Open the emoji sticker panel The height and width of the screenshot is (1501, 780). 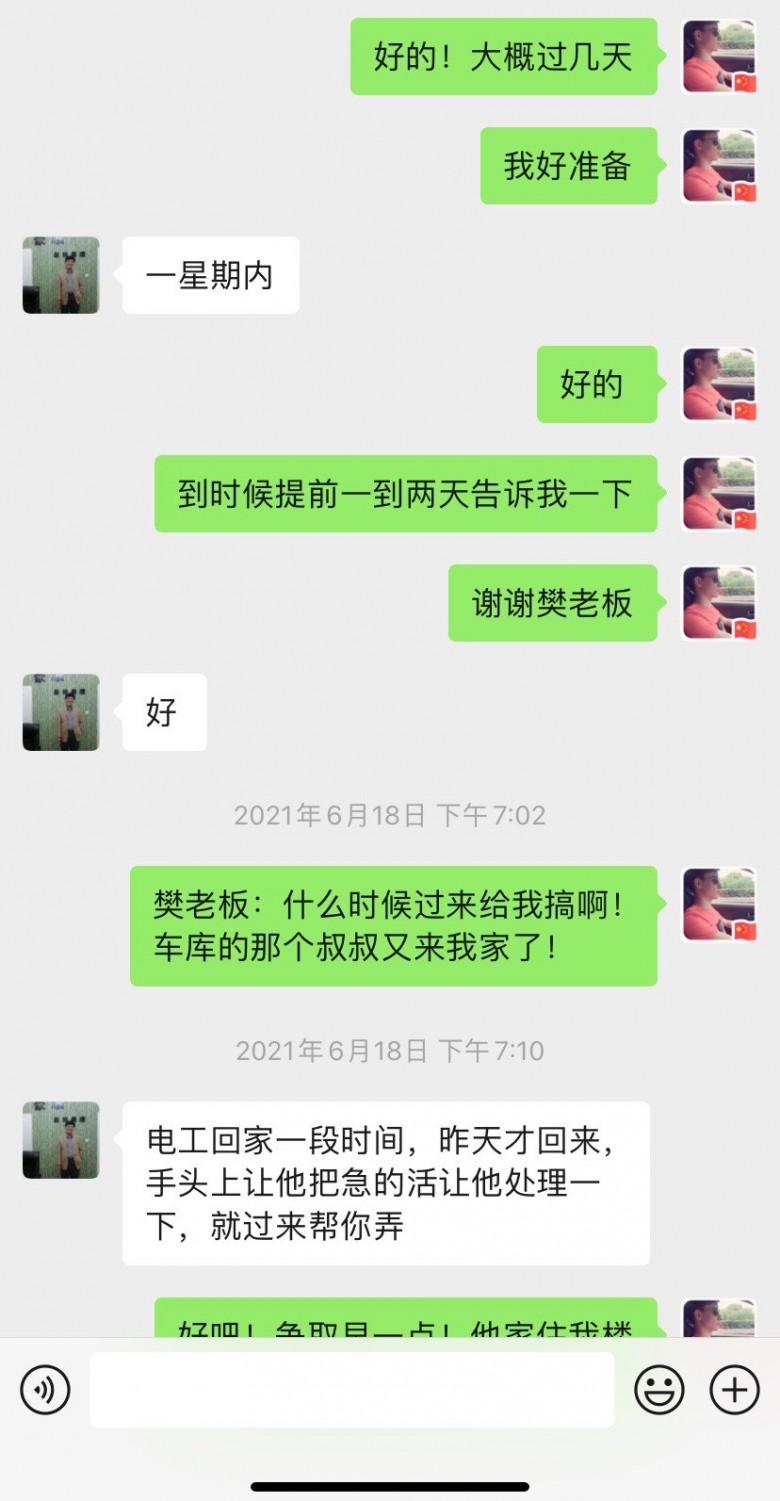point(659,1389)
